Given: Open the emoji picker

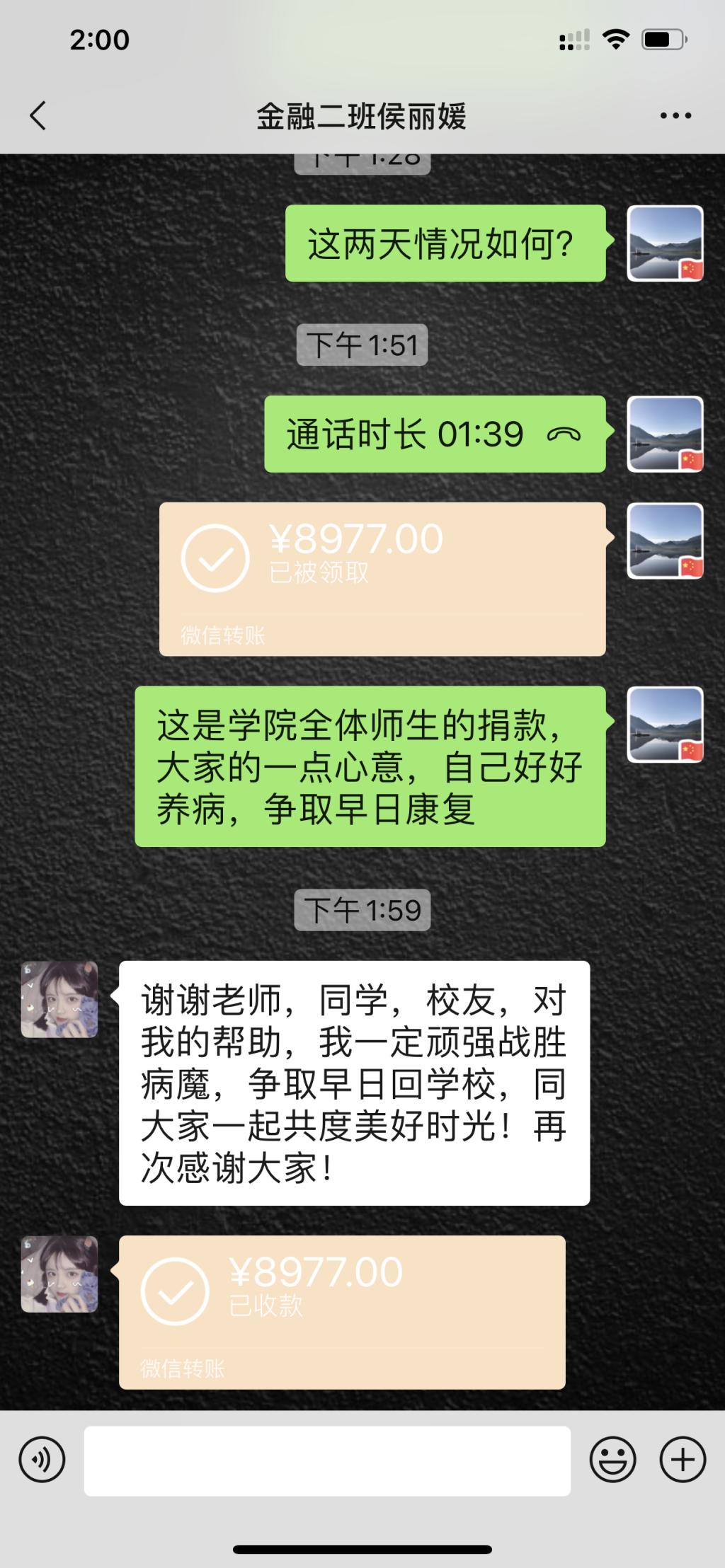Looking at the screenshot, I should pyautogui.click(x=612, y=1460).
